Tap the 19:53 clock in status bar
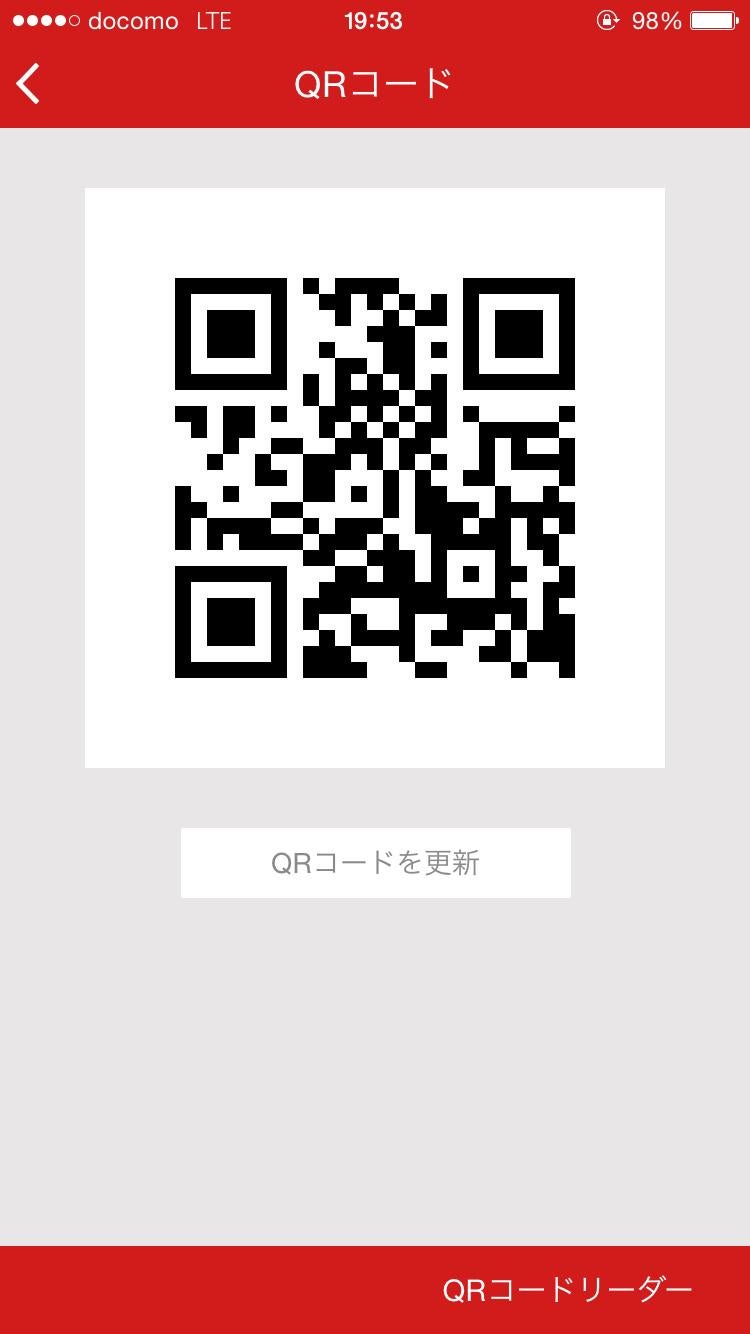This screenshot has width=750, height=1334. 374,20
